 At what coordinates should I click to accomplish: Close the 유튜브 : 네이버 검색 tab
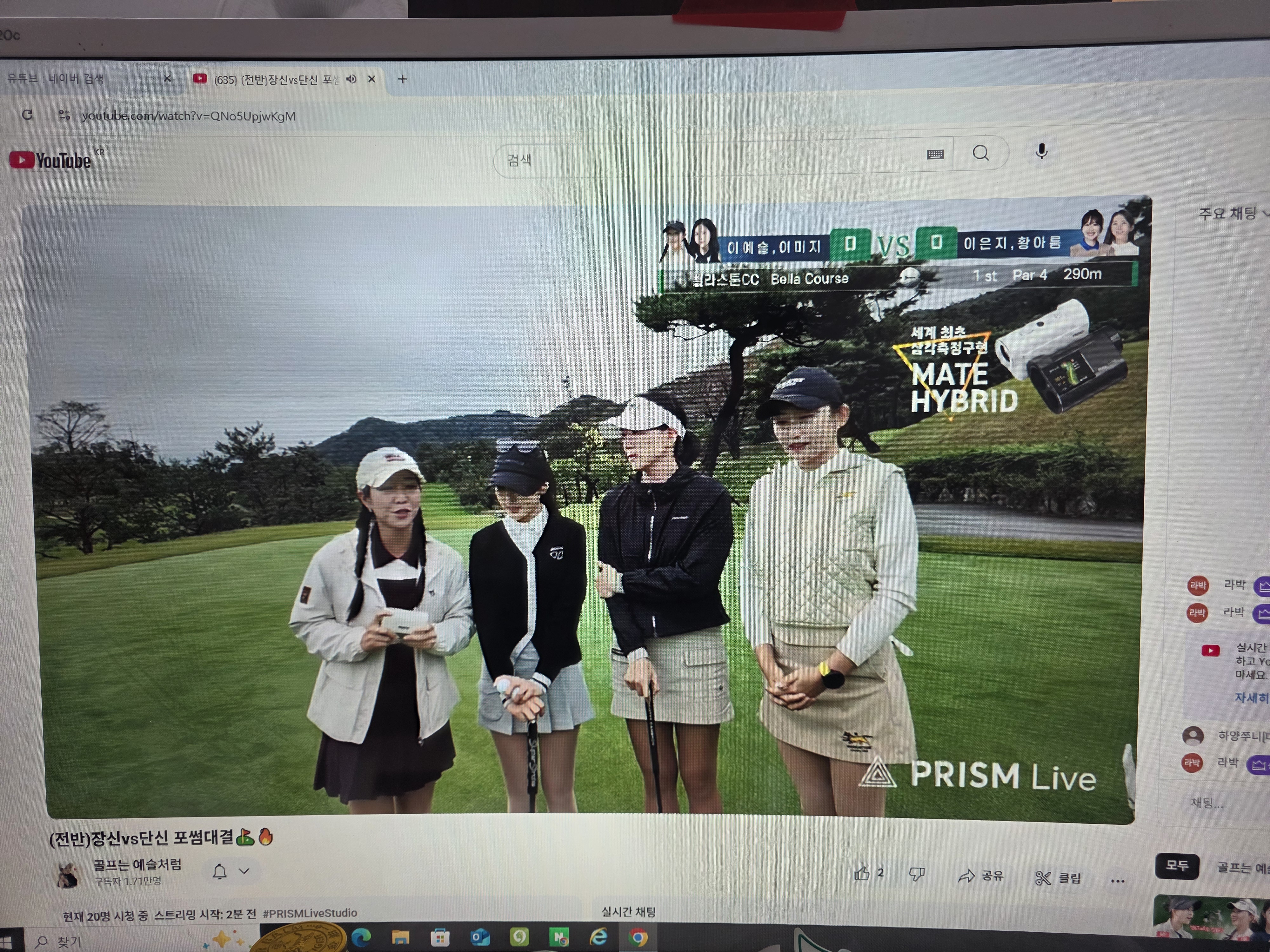[167, 78]
